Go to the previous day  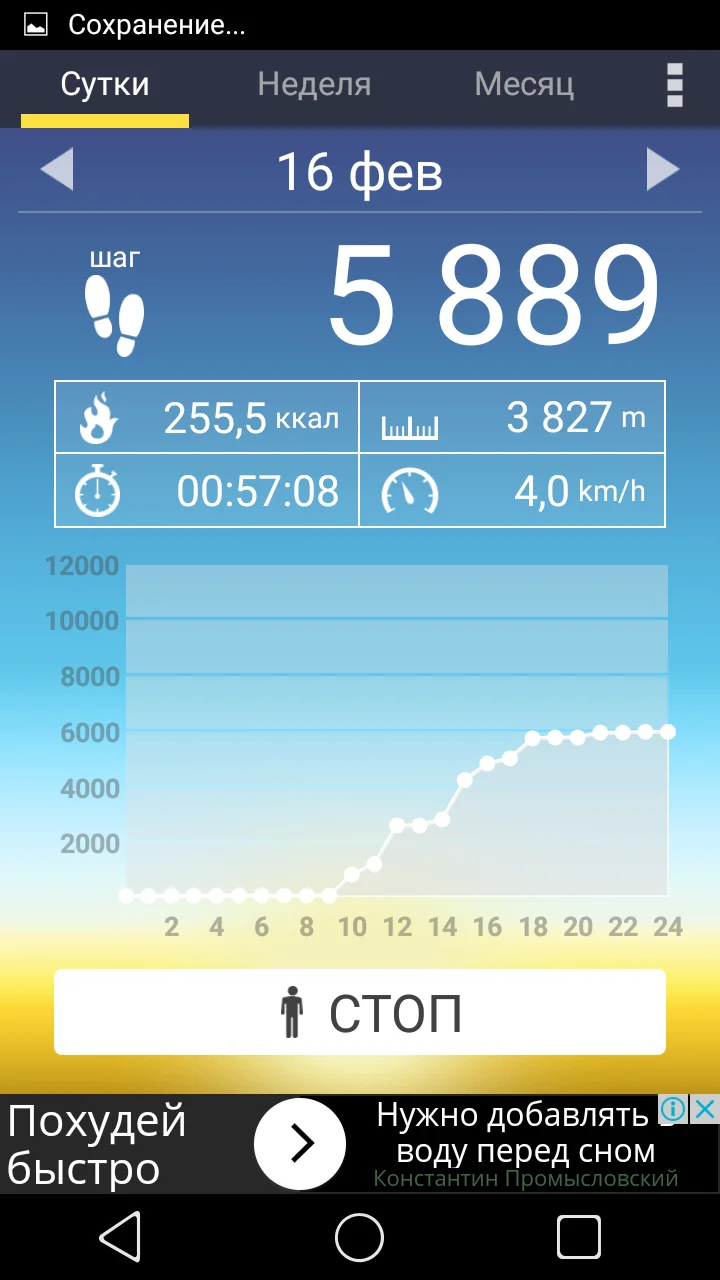tap(57, 170)
